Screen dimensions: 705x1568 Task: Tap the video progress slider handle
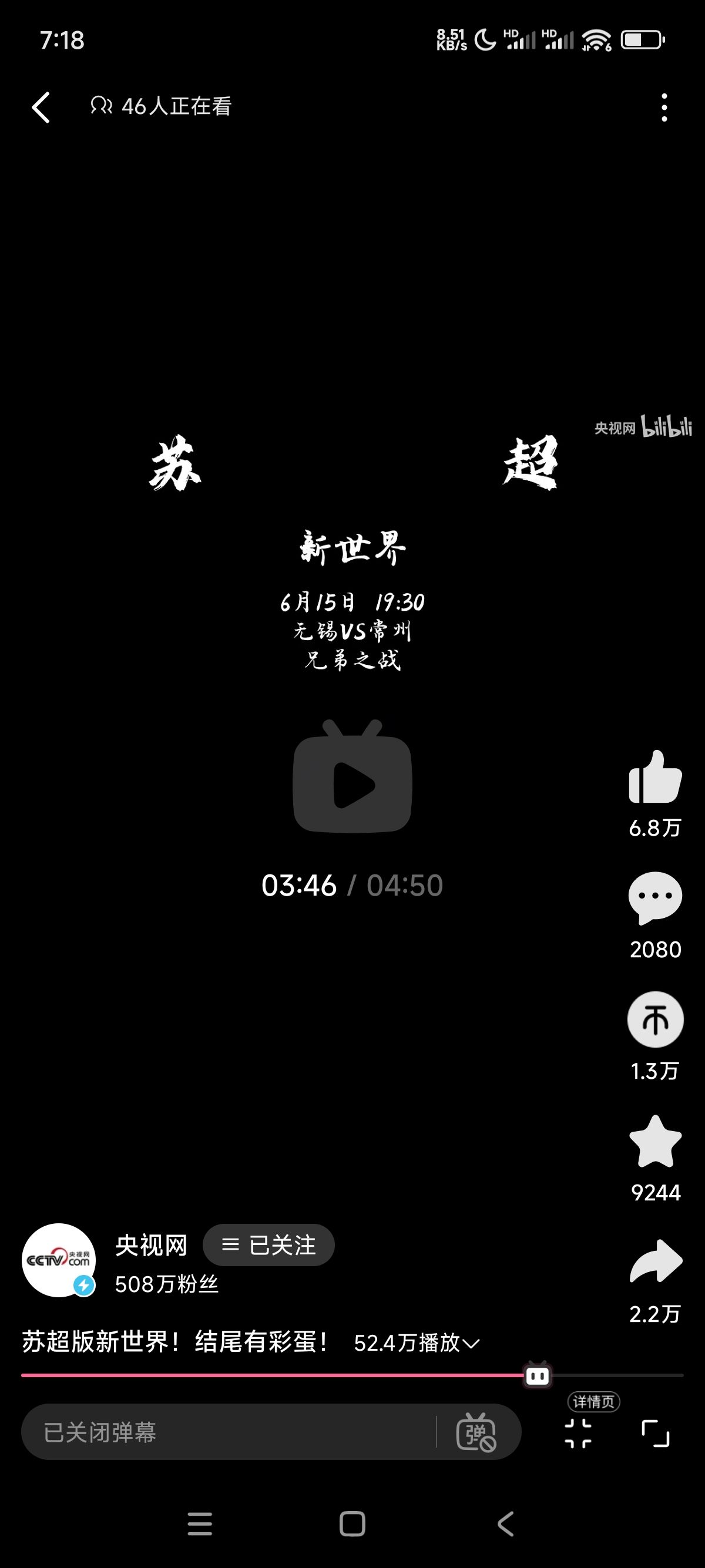pos(538,1375)
